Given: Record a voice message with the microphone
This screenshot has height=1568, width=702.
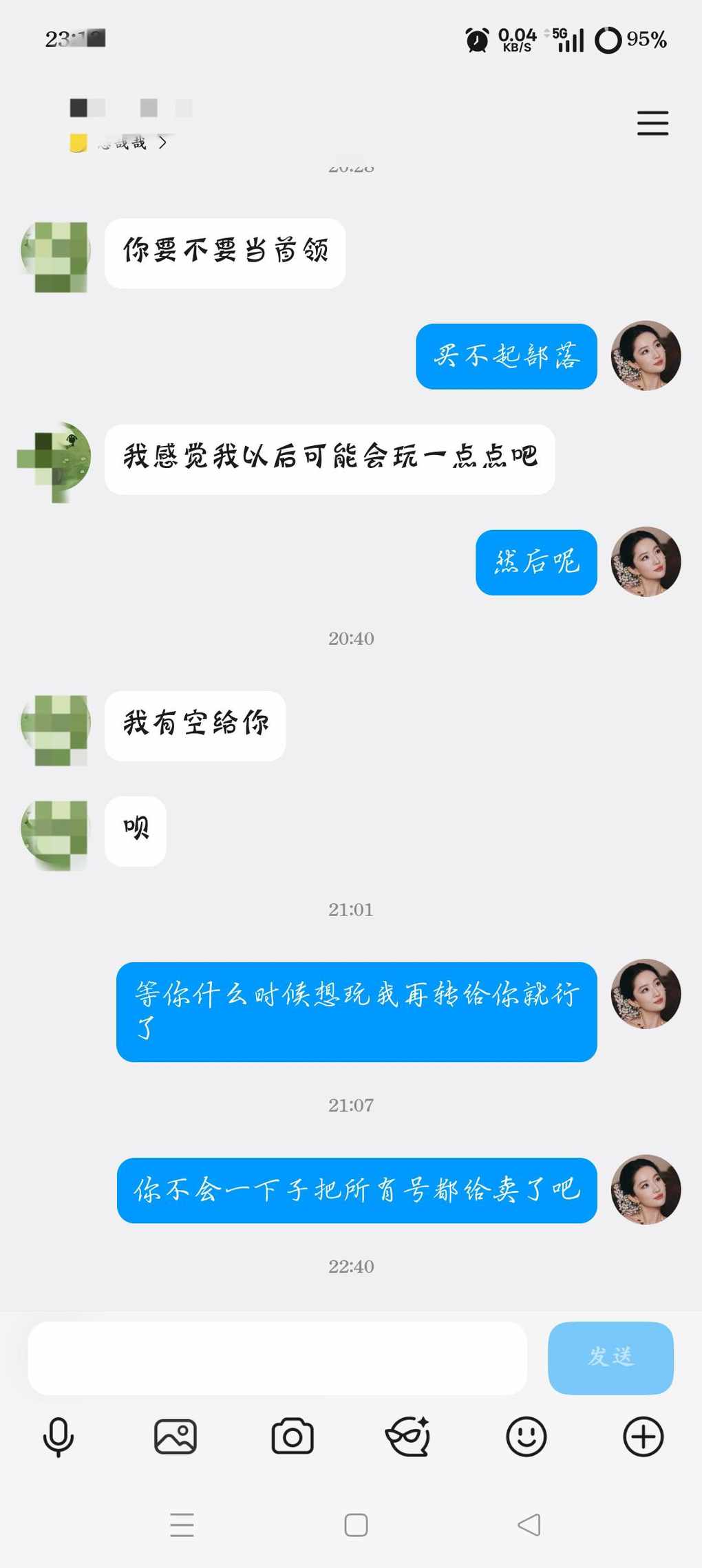Looking at the screenshot, I should 58,1437.
